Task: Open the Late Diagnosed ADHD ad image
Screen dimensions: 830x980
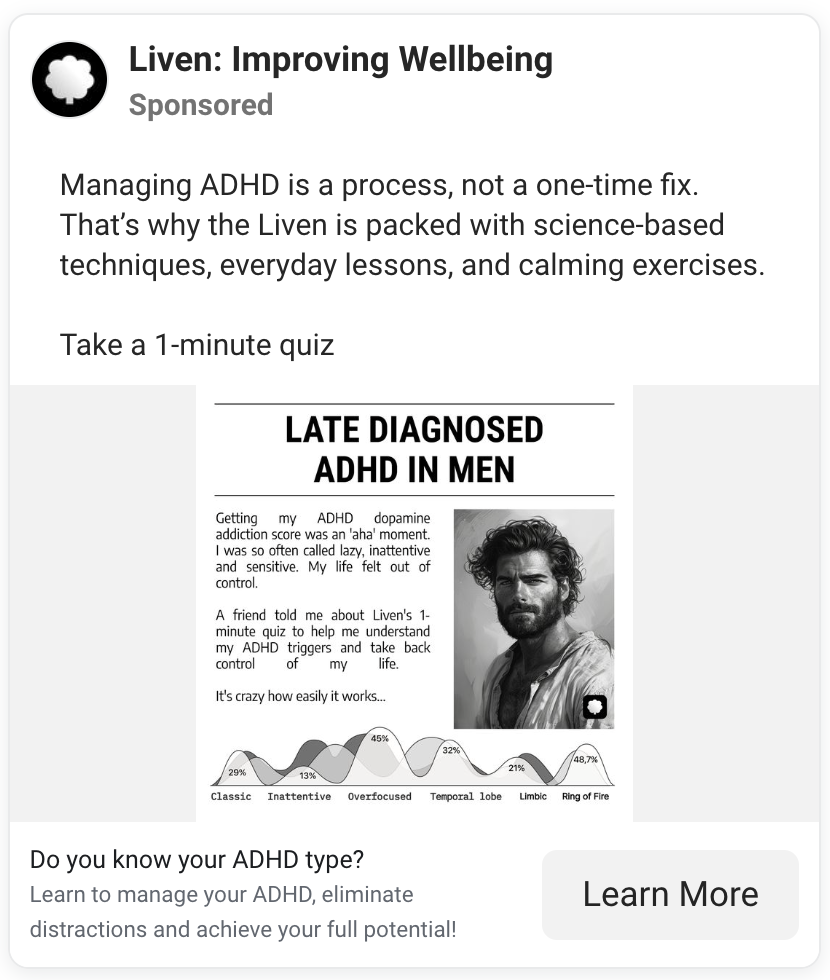Action: click(414, 603)
